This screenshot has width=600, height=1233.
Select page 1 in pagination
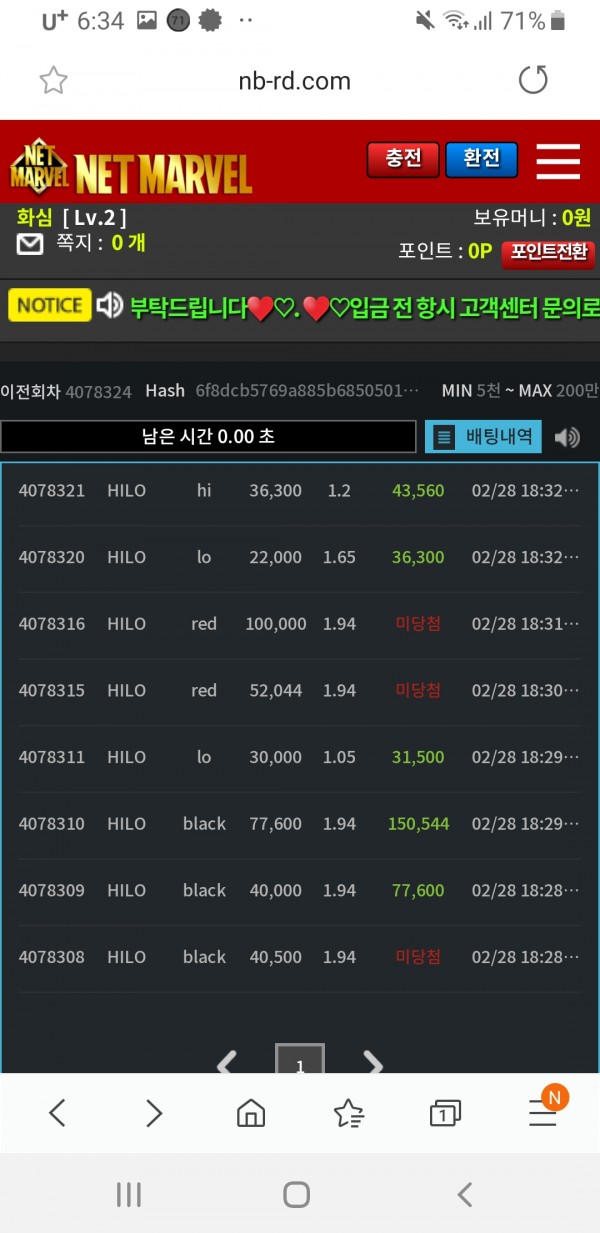(x=300, y=1064)
